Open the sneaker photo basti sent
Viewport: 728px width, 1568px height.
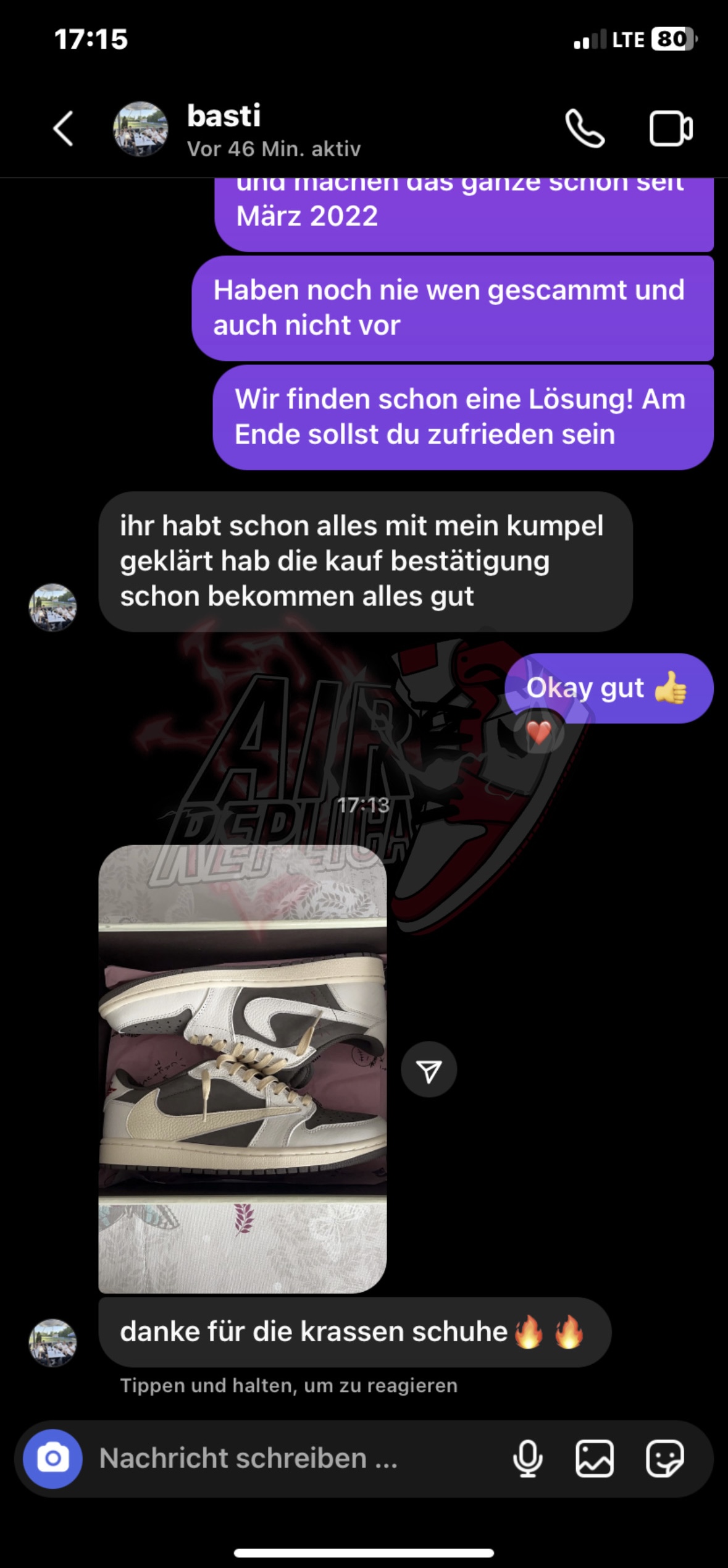pyautogui.click(x=242, y=1069)
